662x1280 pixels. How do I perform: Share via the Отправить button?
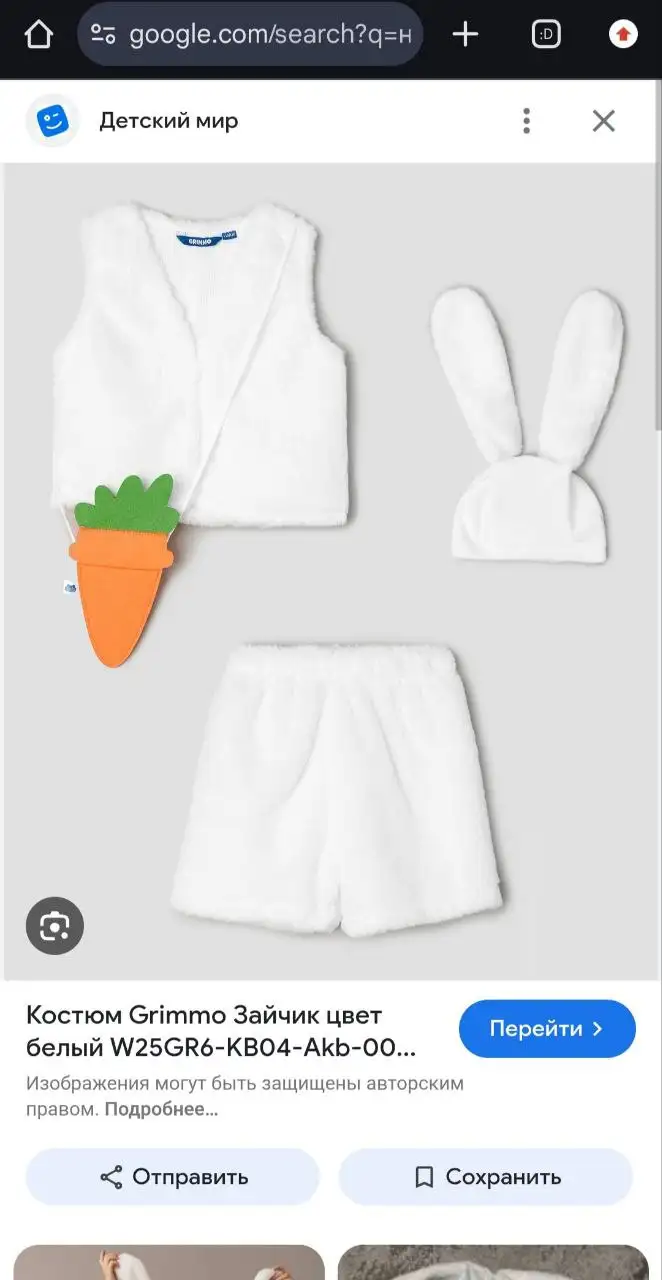[173, 1177]
